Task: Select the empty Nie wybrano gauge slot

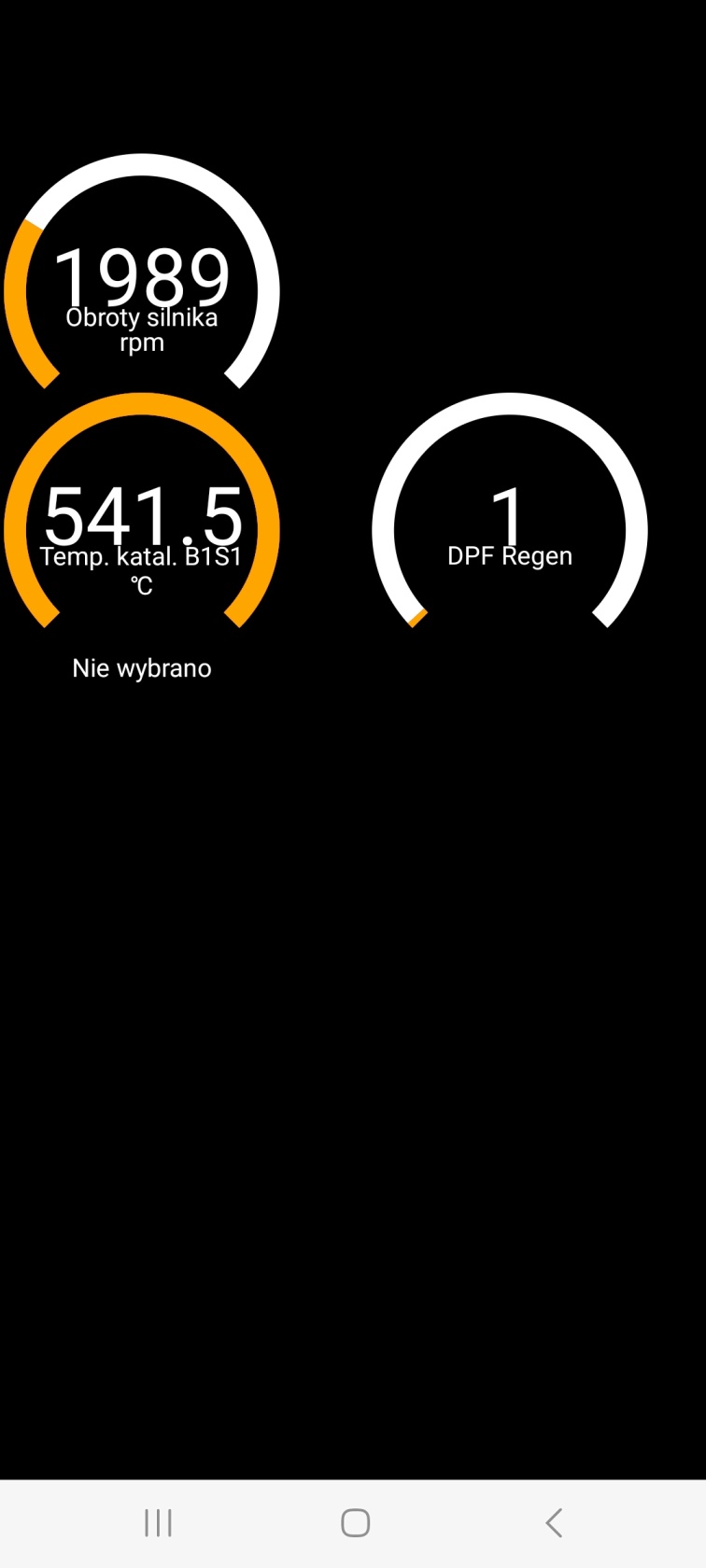Action: click(142, 668)
